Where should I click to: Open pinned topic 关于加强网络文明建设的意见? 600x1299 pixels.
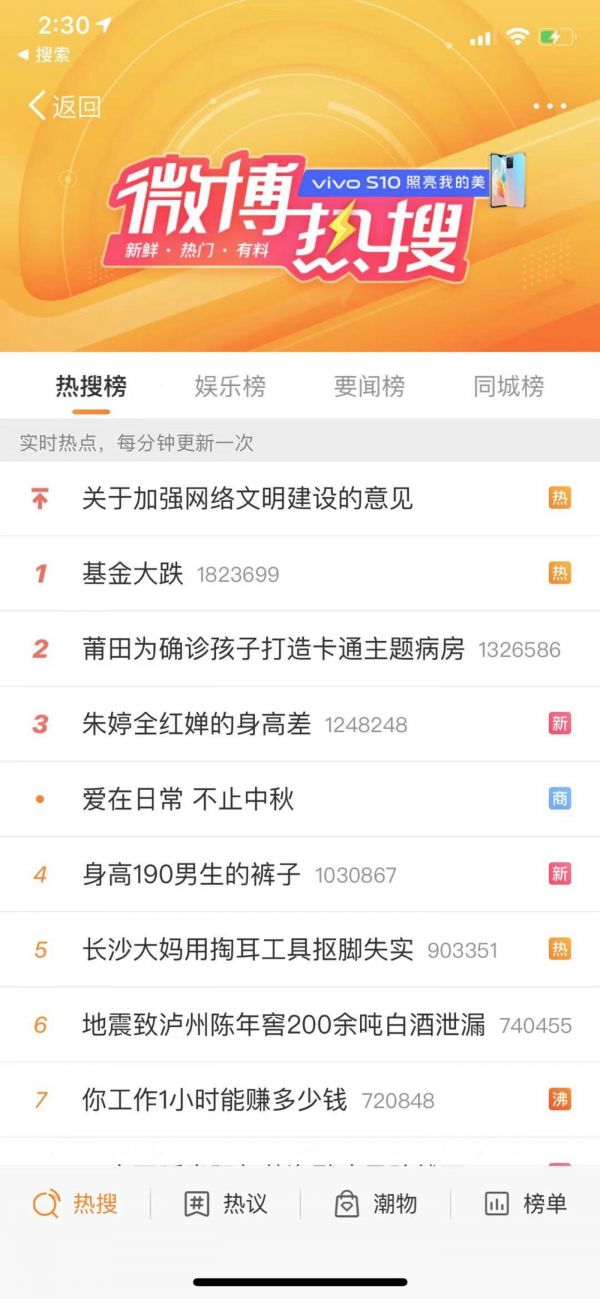[x=248, y=498]
